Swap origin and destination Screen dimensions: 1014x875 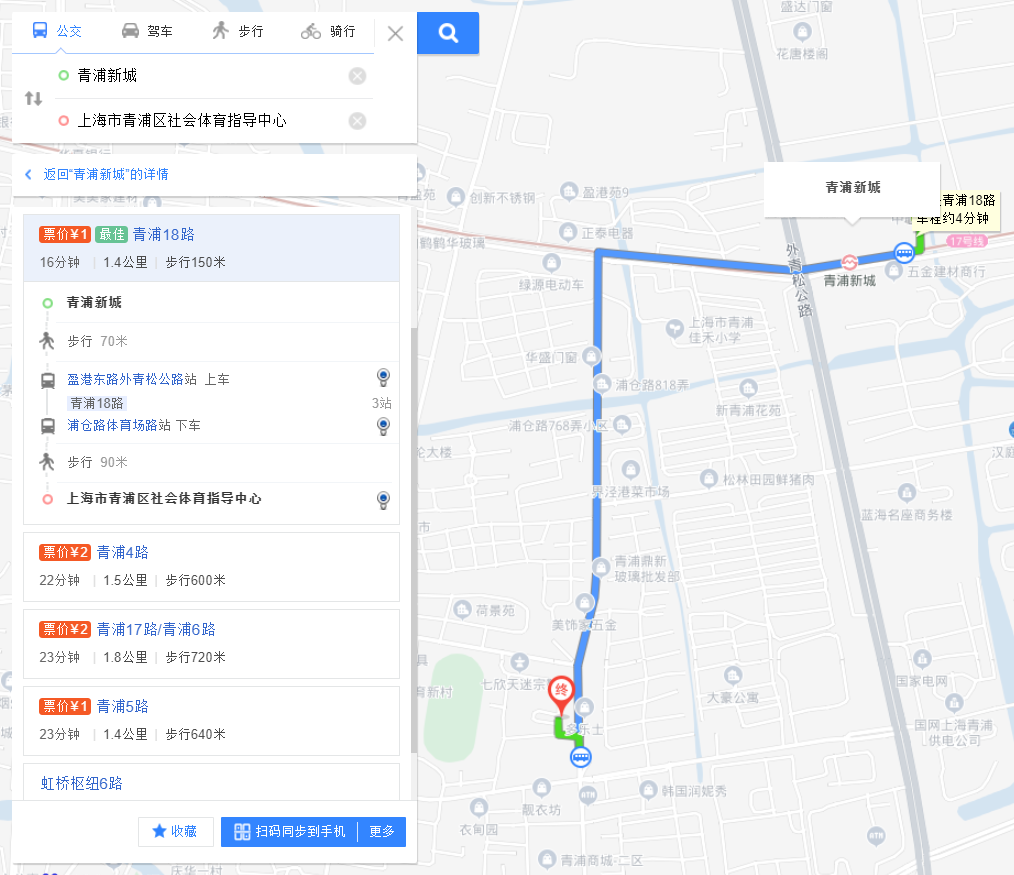pyautogui.click(x=33, y=98)
